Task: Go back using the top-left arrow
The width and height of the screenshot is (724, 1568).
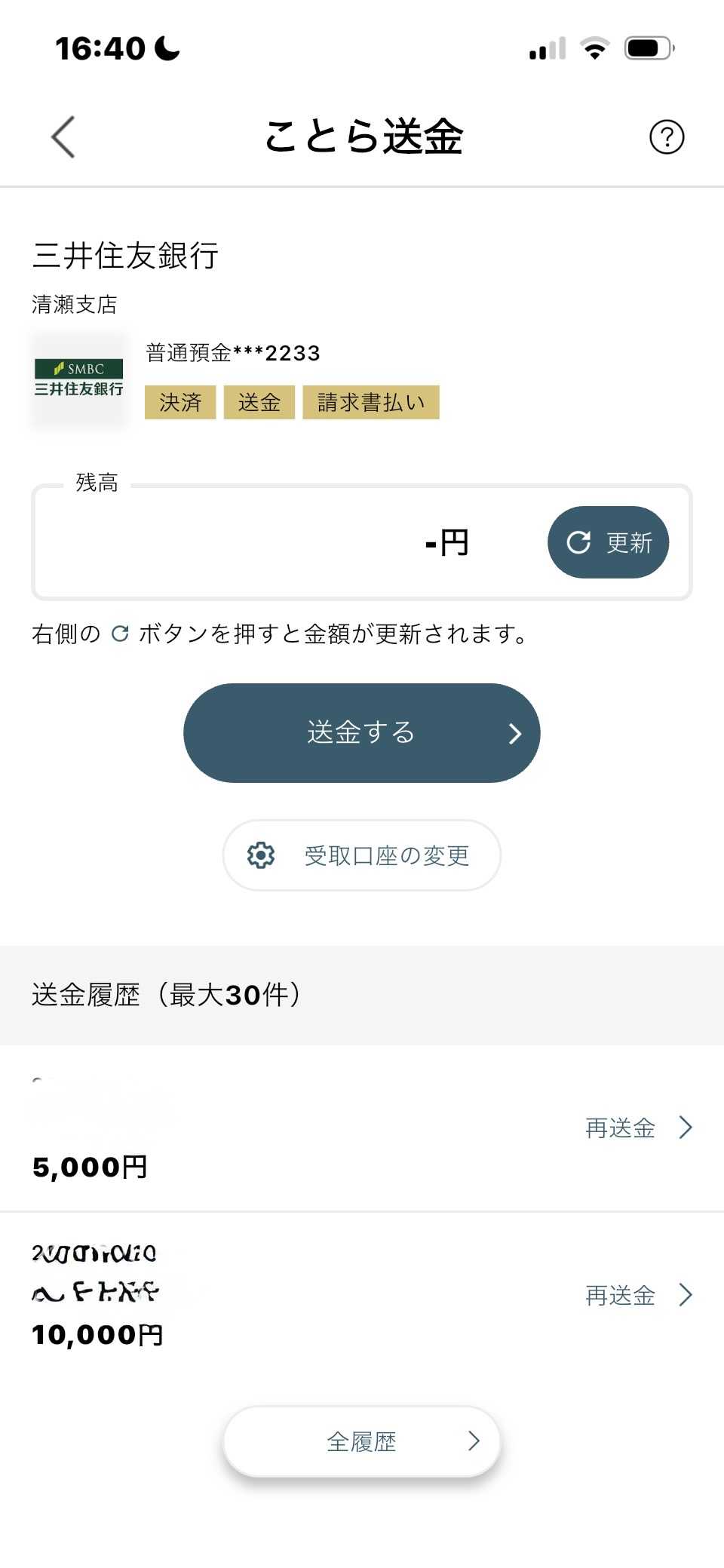Action: point(63,137)
